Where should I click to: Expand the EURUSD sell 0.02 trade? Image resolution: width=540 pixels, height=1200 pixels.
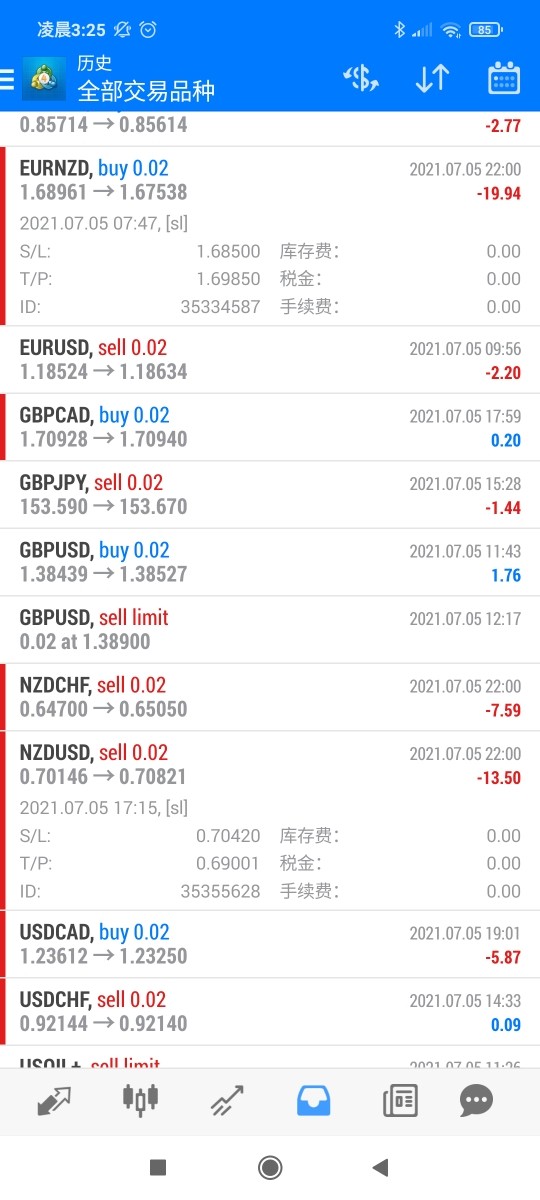(x=270, y=359)
